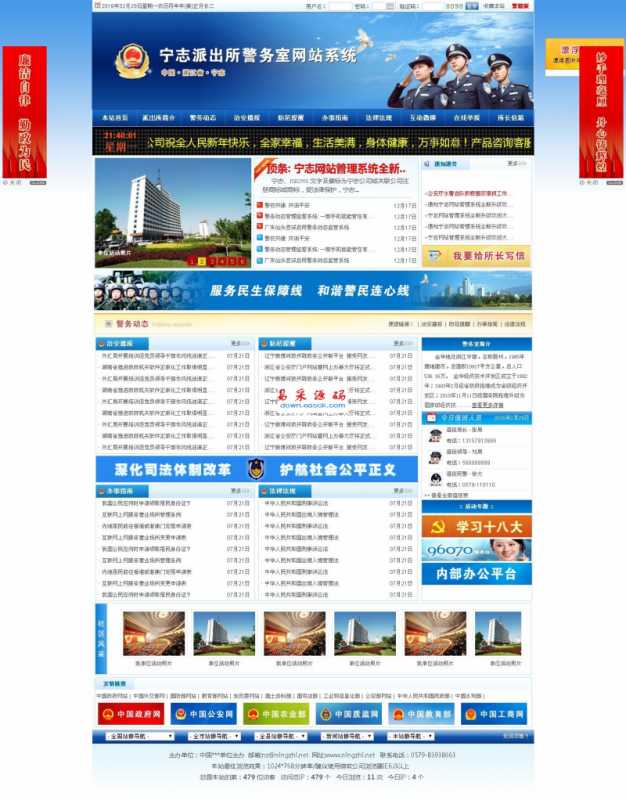Open the 服务民生保障线 wide banner
Image resolution: width=626 pixels, height=800 pixels.
(x=313, y=291)
